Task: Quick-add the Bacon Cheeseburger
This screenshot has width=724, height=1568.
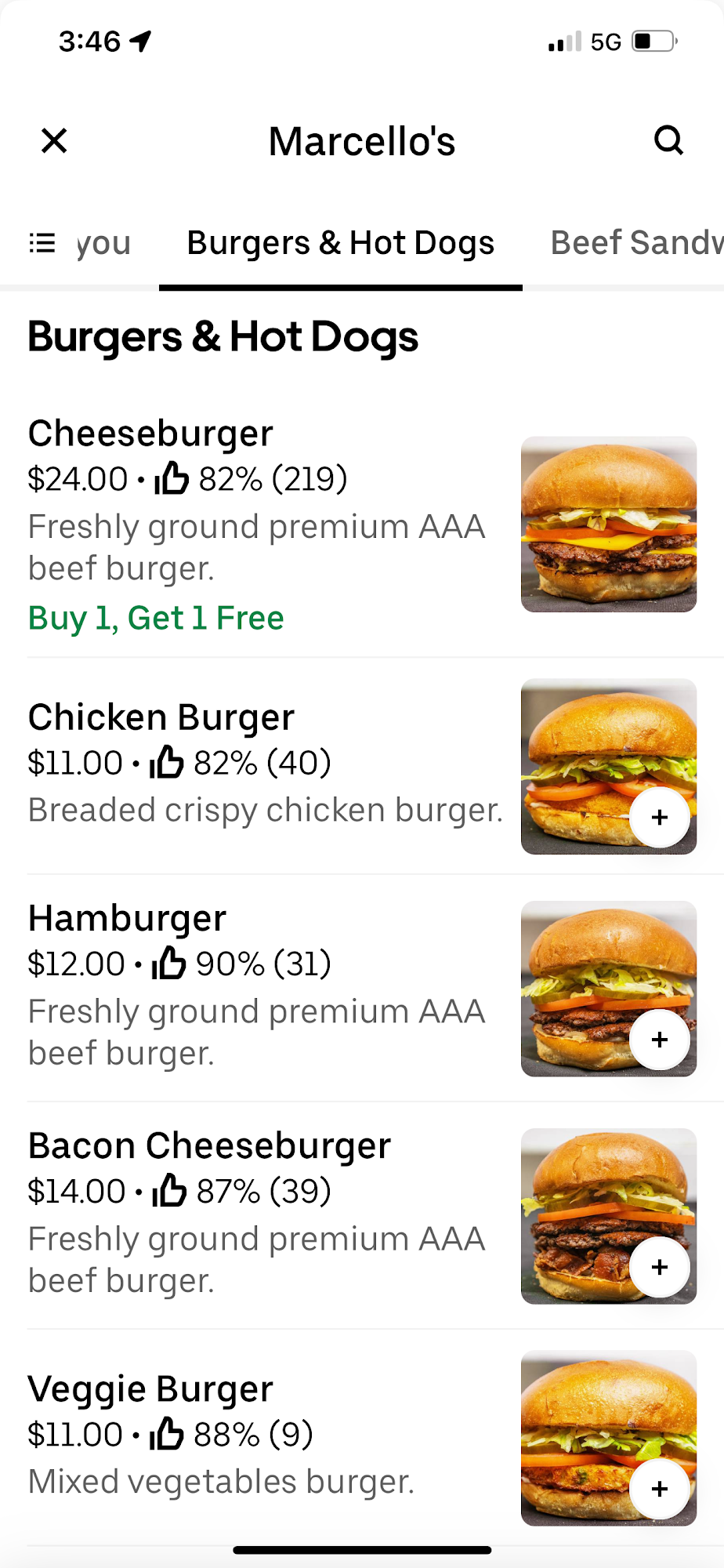Action: 660,1267
